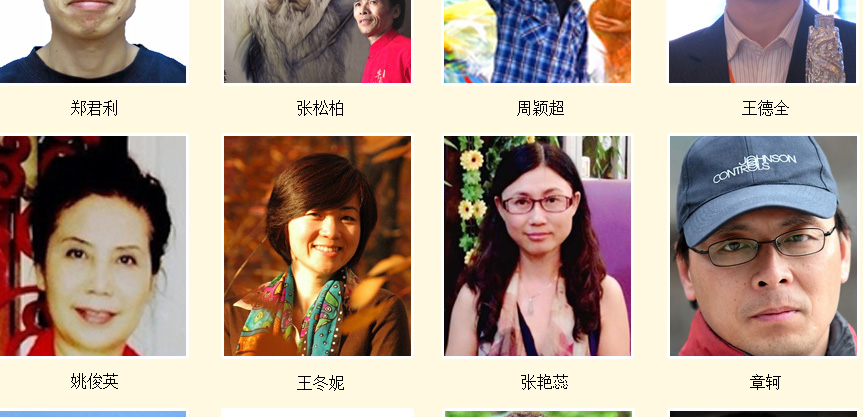Open 周颖超's profile photo

(x=538, y=41)
